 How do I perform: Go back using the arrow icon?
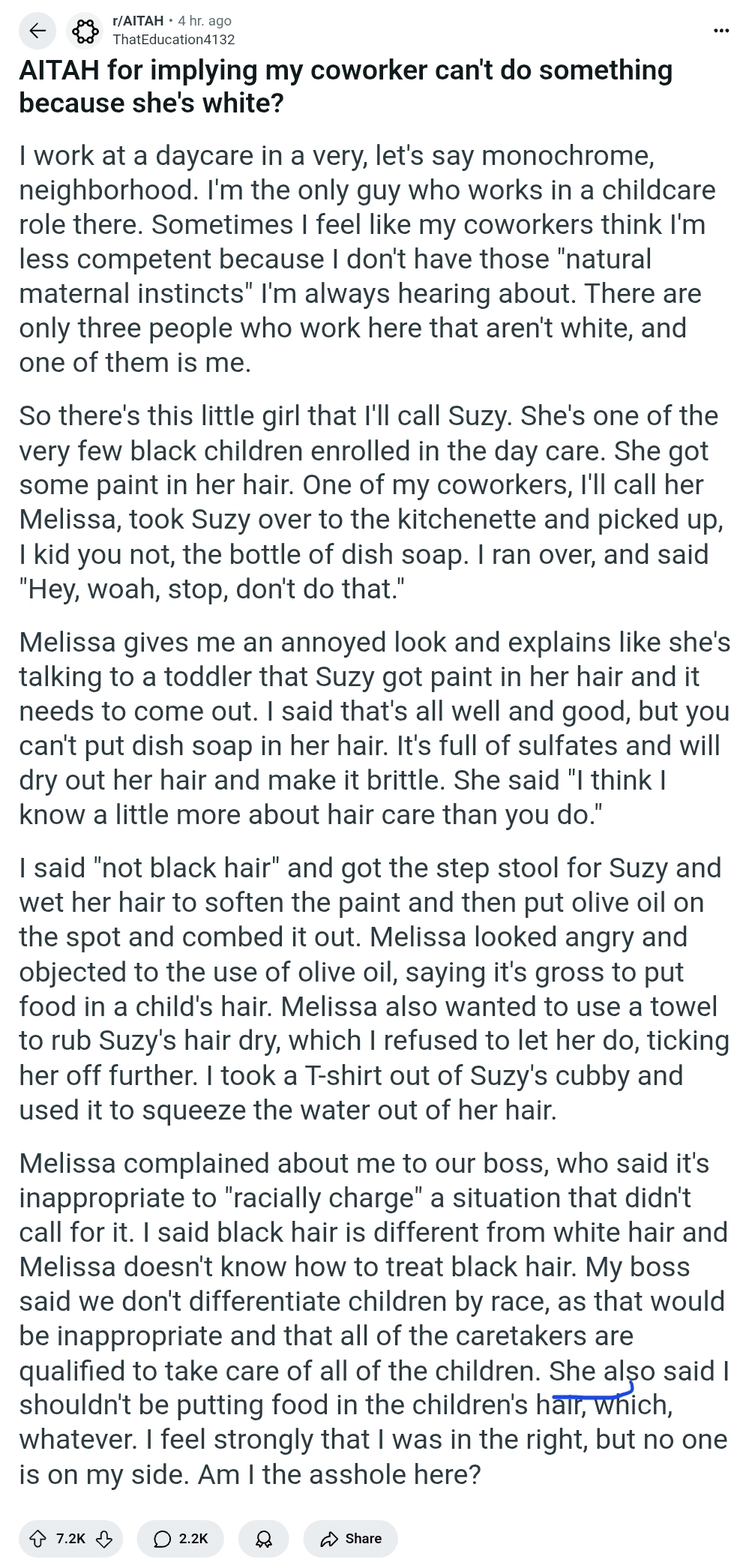tap(37, 31)
